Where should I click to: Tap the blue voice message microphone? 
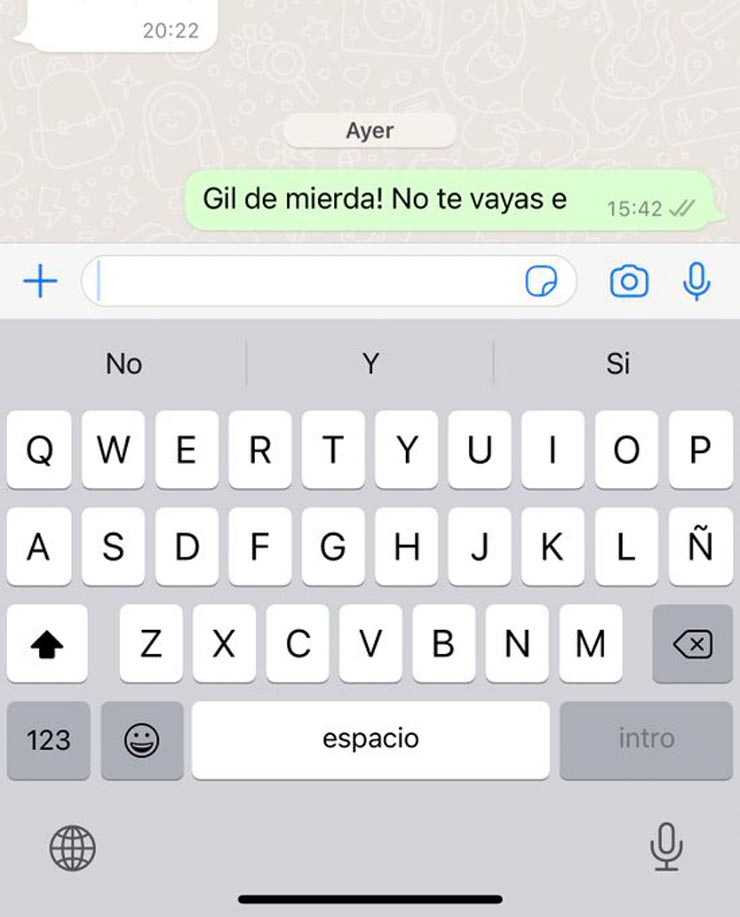click(696, 282)
